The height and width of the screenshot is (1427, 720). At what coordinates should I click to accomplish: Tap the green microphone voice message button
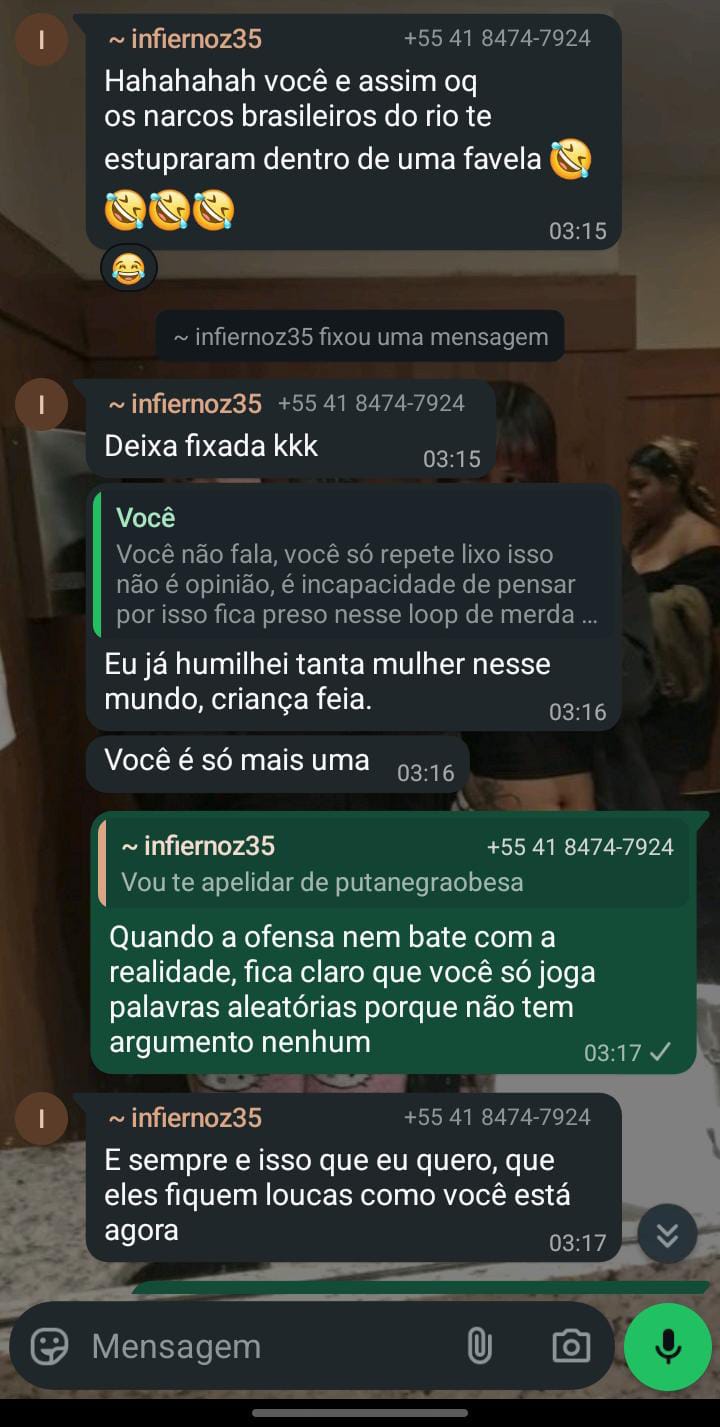pyautogui.click(x=668, y=1347)
